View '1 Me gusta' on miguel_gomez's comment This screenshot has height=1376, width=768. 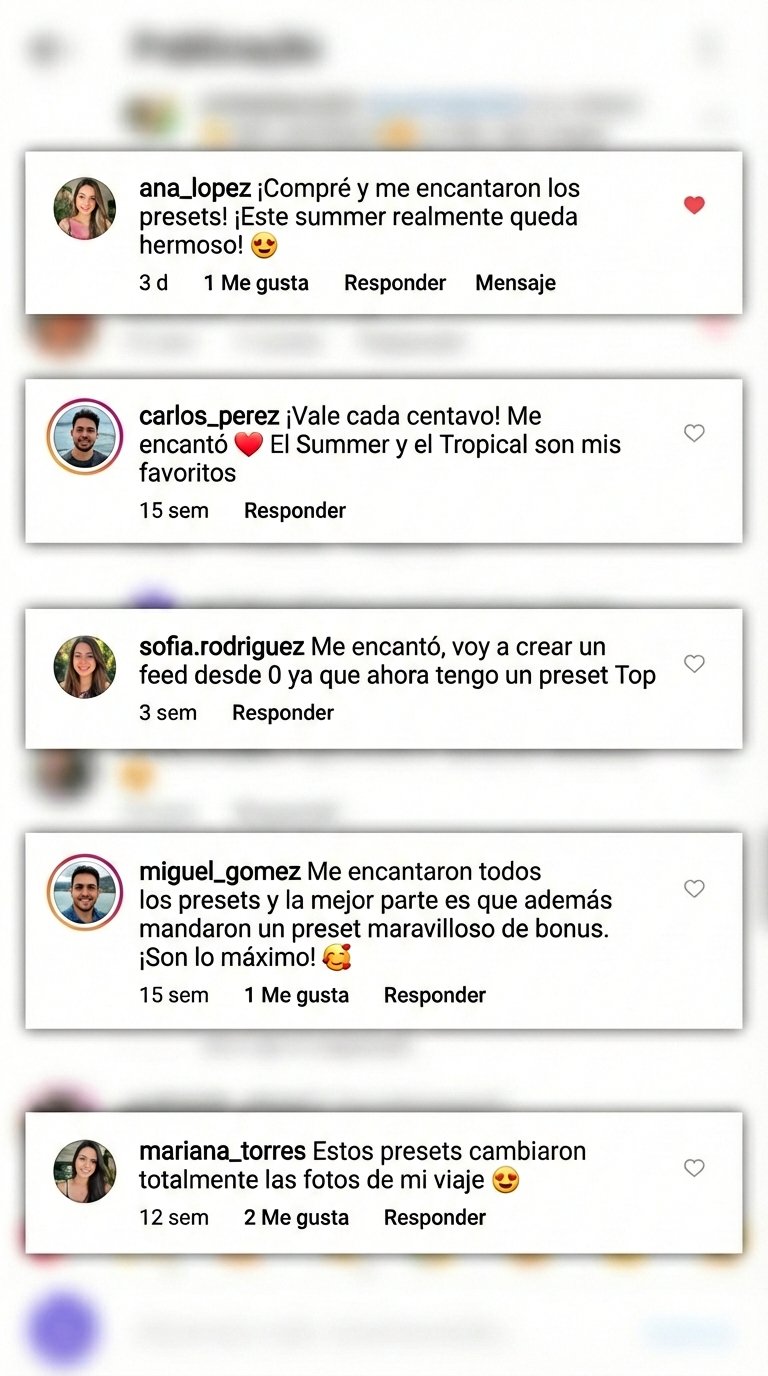pyautogui.click(x=296, y=995)
